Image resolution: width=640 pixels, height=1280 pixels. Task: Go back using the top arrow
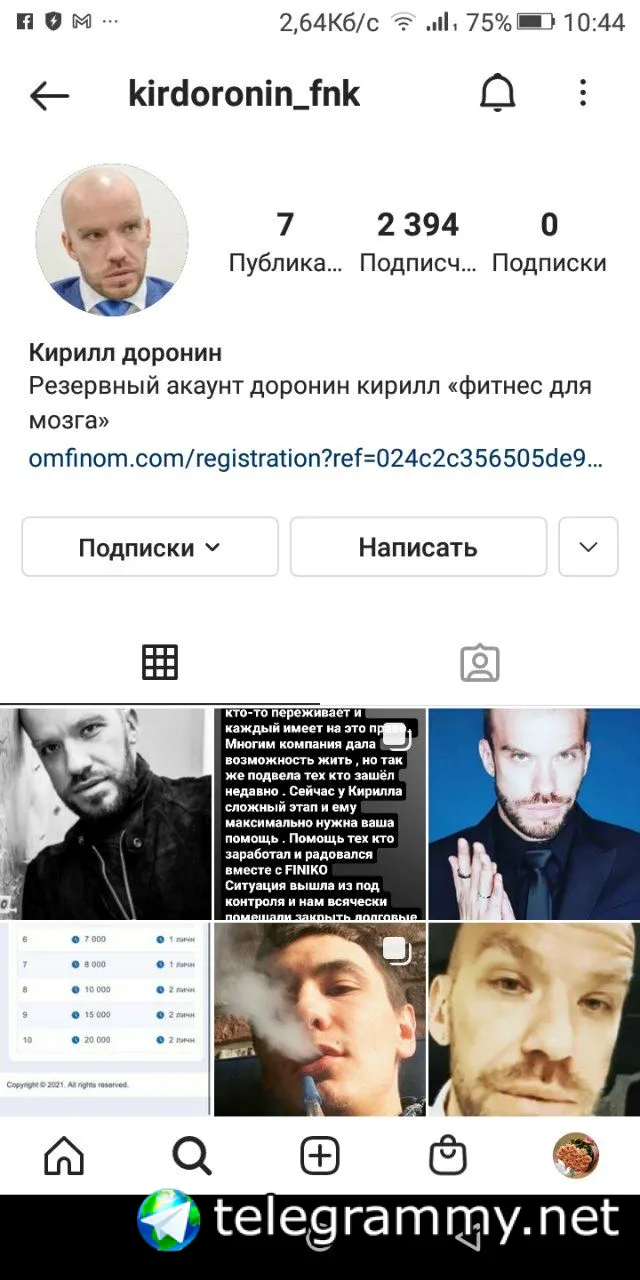click(49, 95)
